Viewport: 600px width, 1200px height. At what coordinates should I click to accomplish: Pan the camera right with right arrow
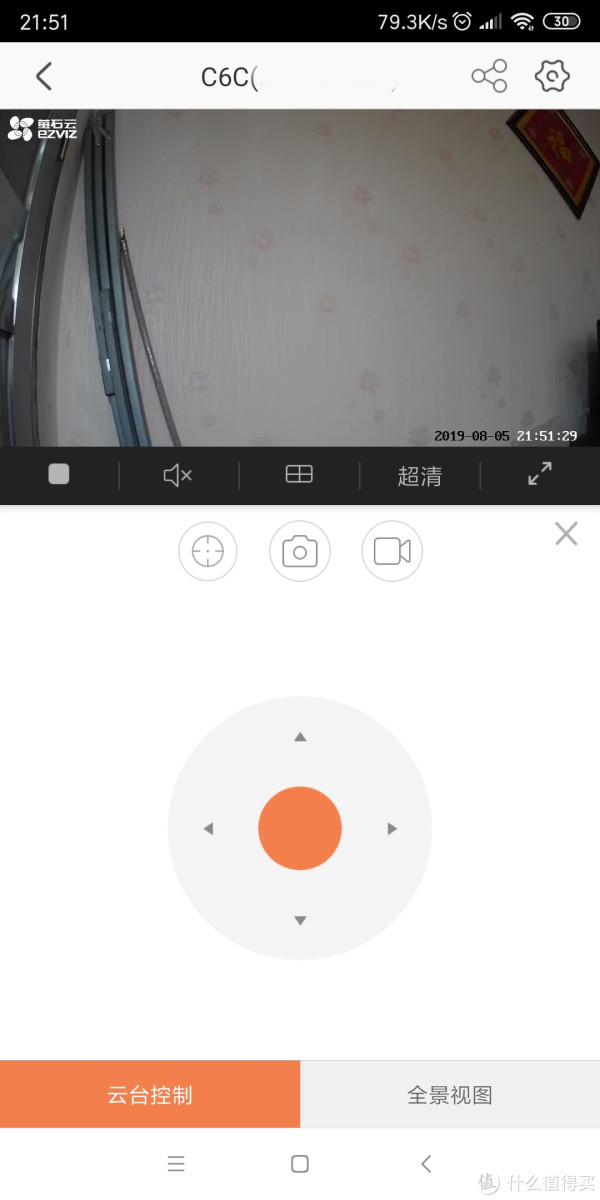(x=392, y=829)
